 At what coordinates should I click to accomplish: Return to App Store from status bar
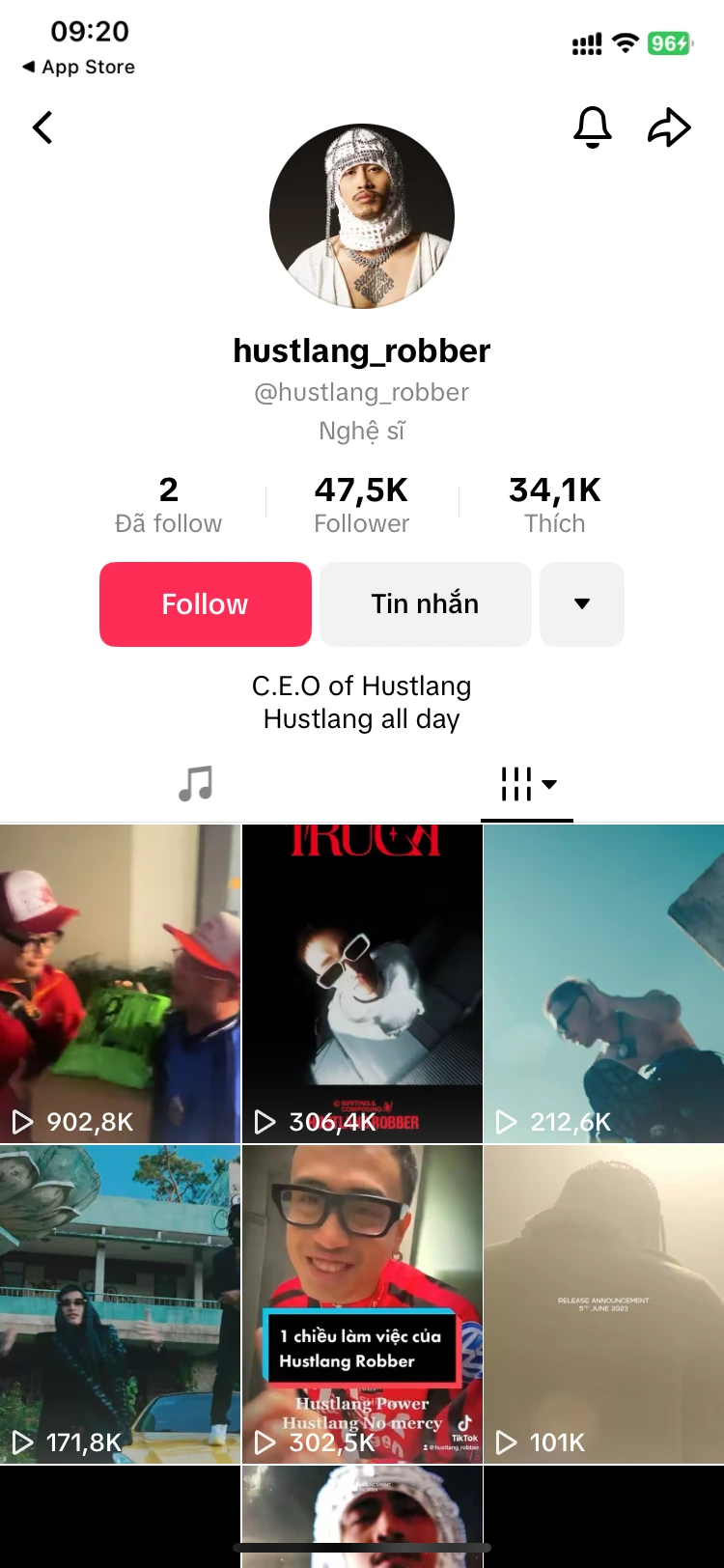click(x=78, y=67)
